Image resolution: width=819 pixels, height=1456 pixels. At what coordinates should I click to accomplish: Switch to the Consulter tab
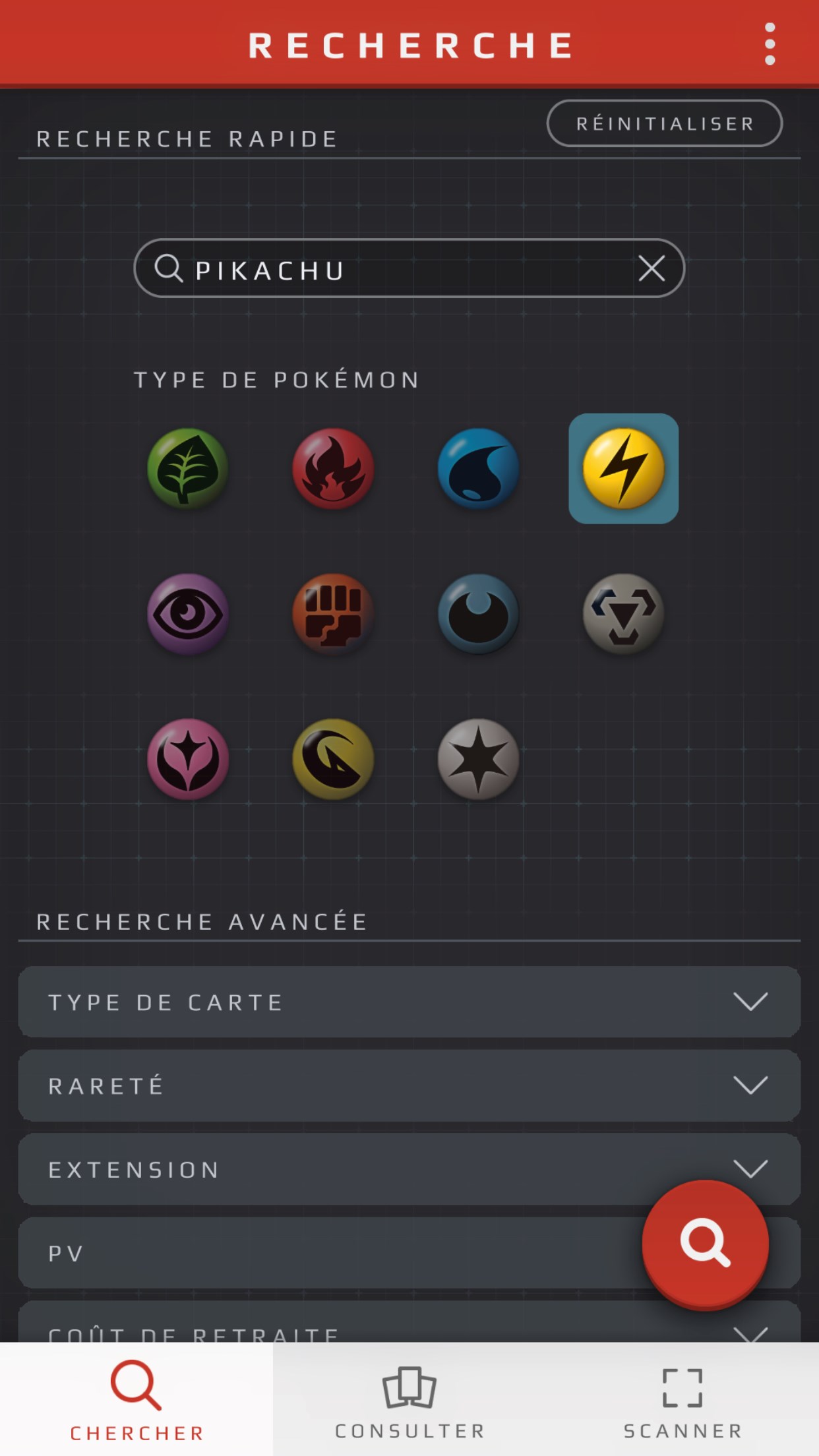[x=409, y=1400]
